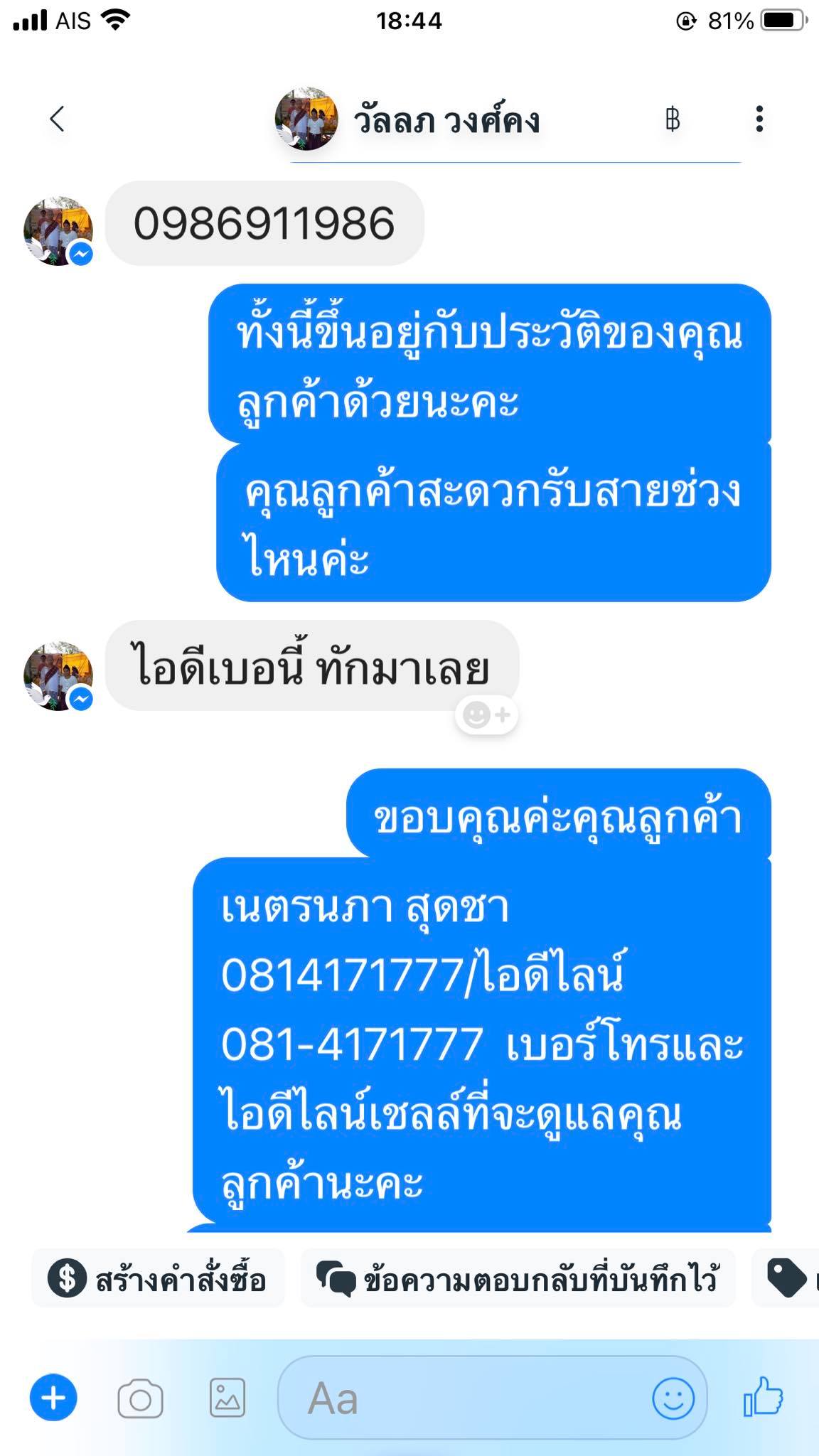Go back using the back arrow
819x1456 pixels.
(x=58, y=119)
